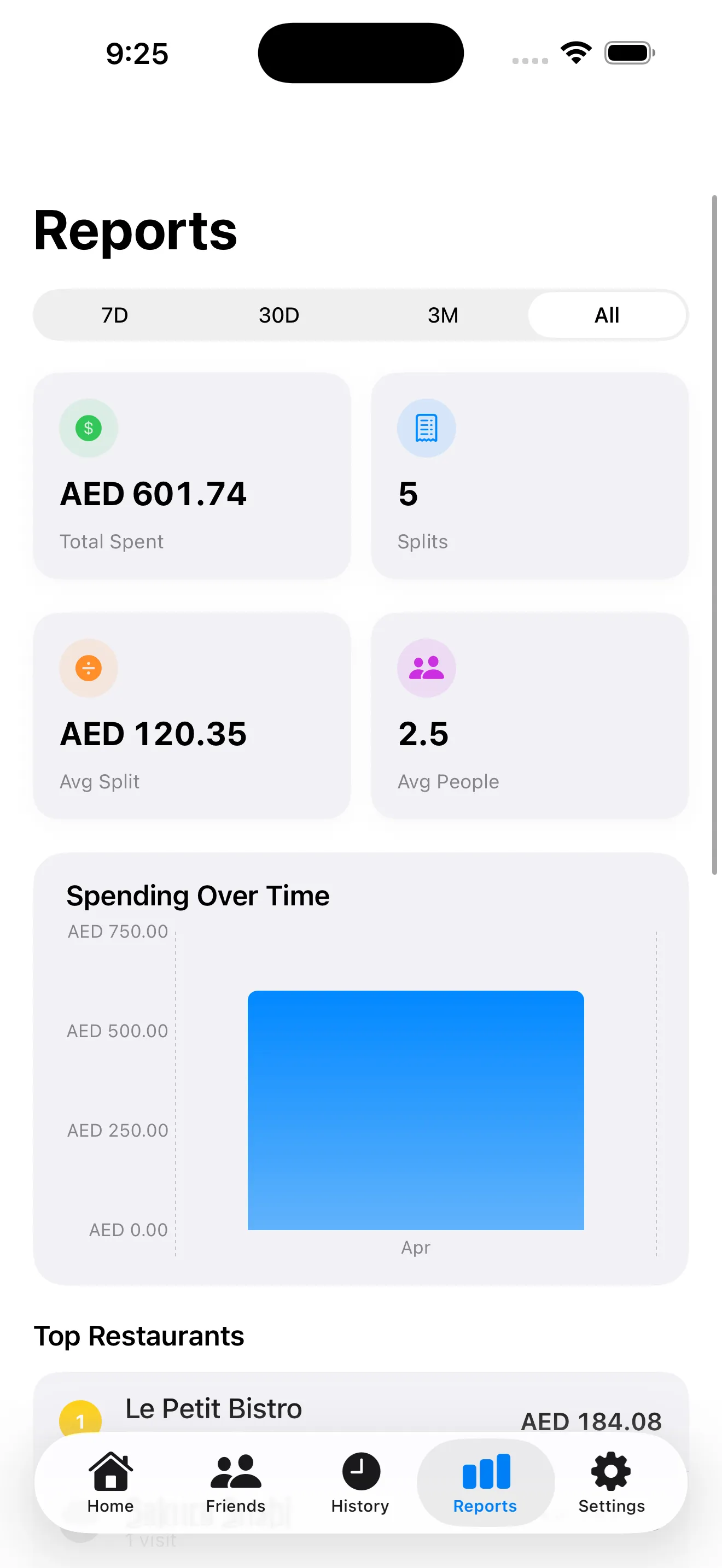Tap the green dollar icon on Total Spent card
The width and height of the screenshot is (722, 1568).
(x=88, y=428)
